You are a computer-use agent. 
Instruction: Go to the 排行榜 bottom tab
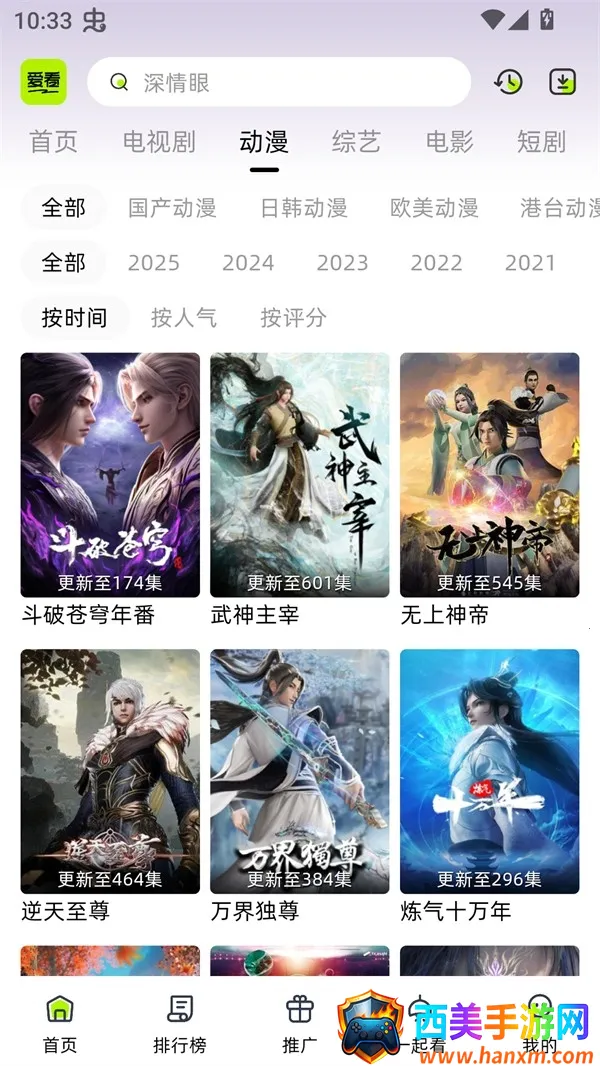tap(180, 1024)
